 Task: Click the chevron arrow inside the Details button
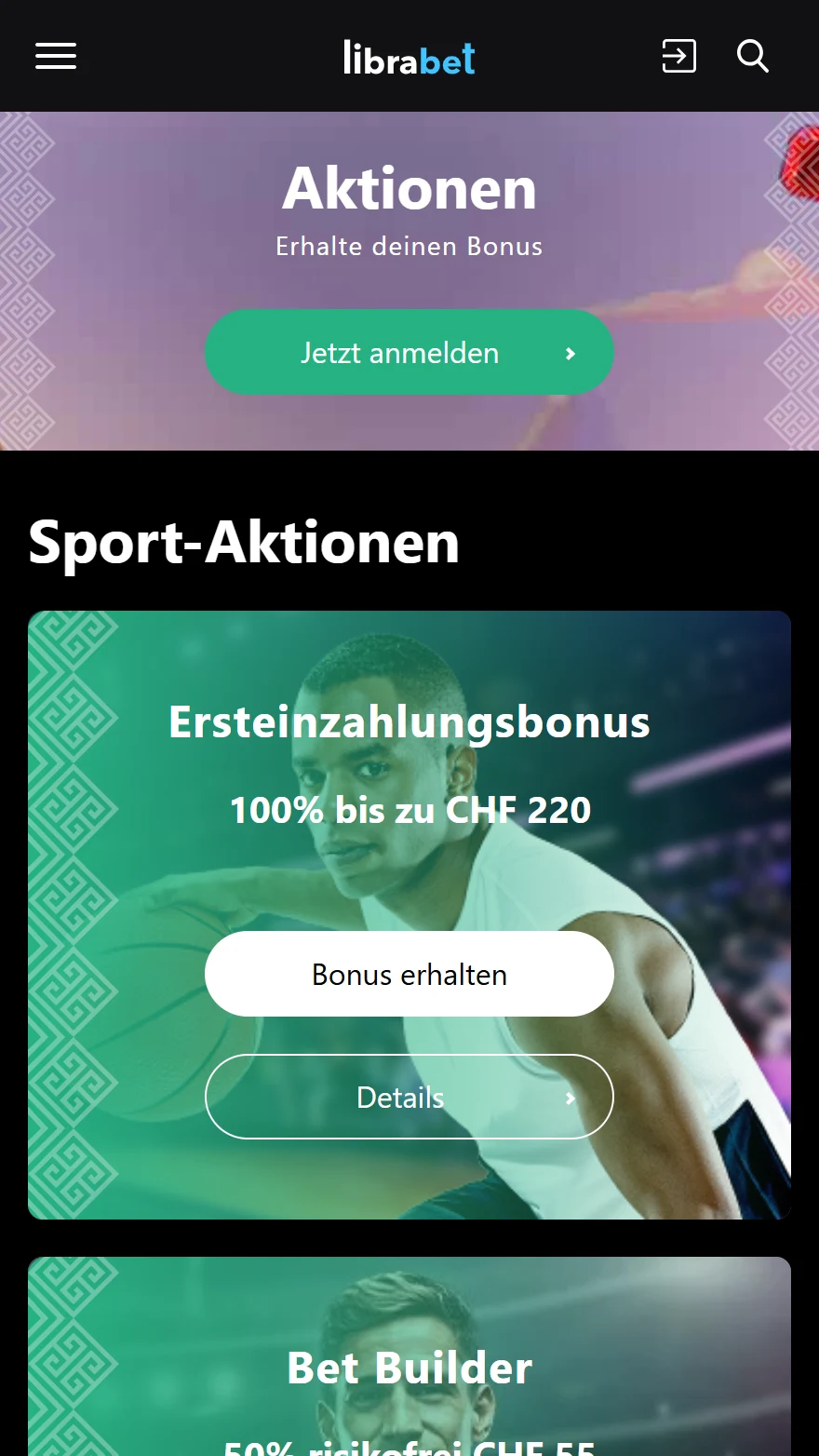(x=570, y=1098)
